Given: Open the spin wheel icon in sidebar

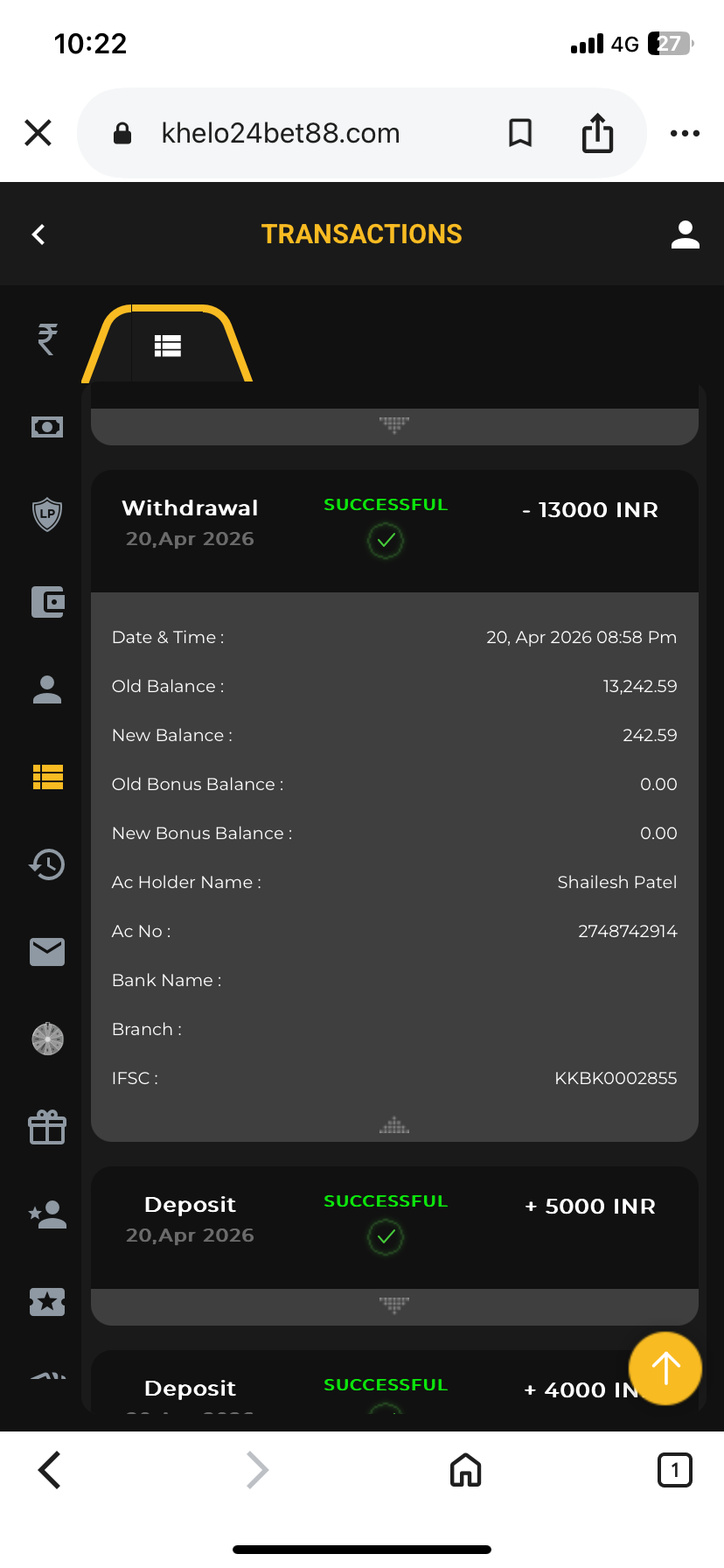Looking at the screenshot, I should coord(47,1039).
